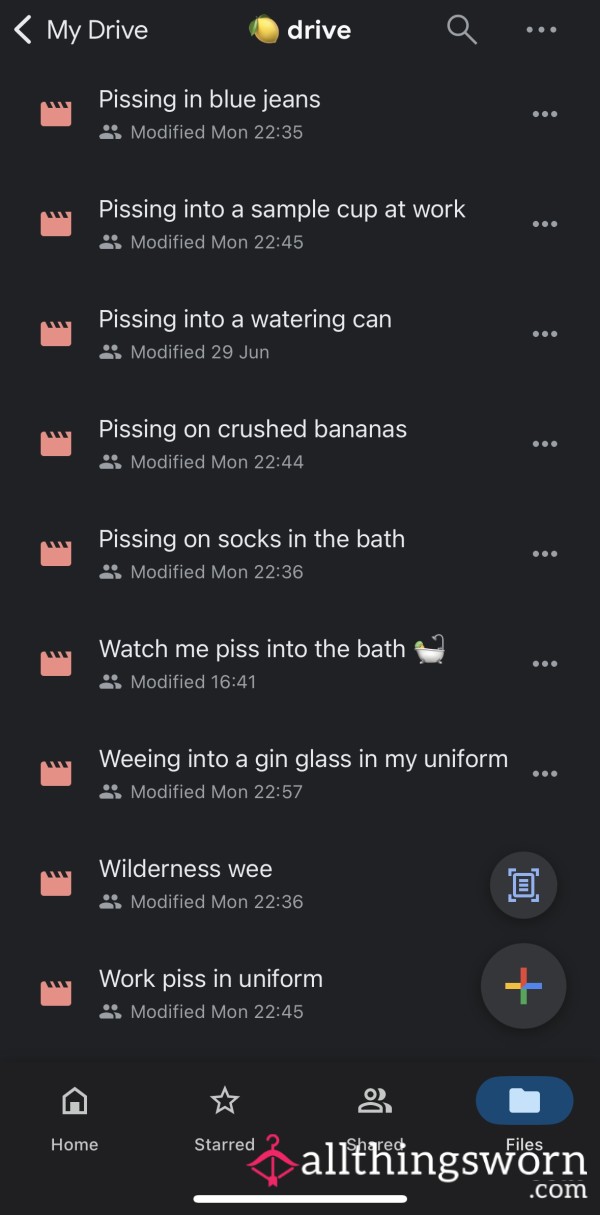The height and width of the screenshot is (1215, 600).
Task: Tap the plus button to add new
Action: pyautogui.click(x=524, y=987)
